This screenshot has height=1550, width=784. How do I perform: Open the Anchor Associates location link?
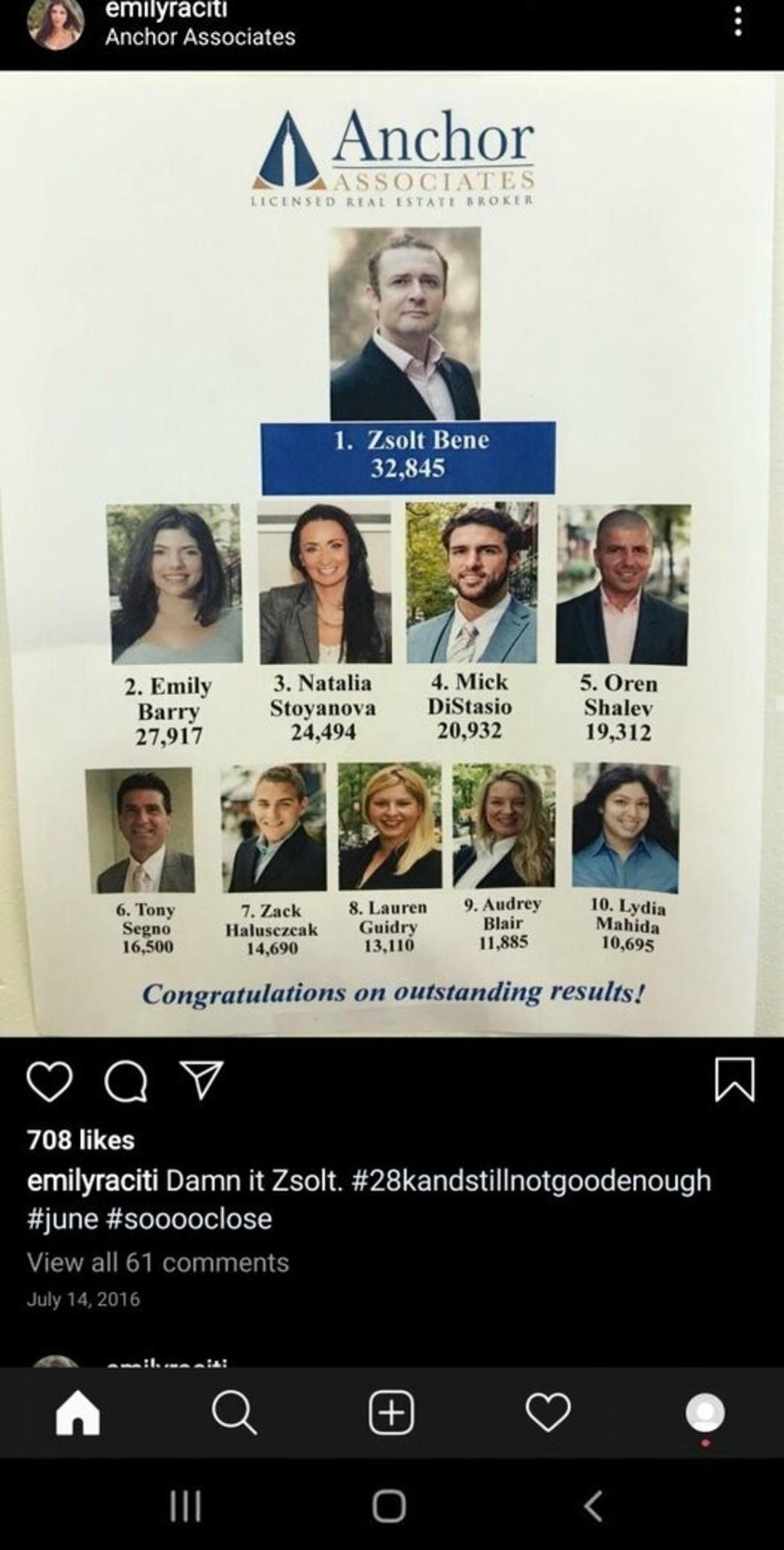(200, 37)
